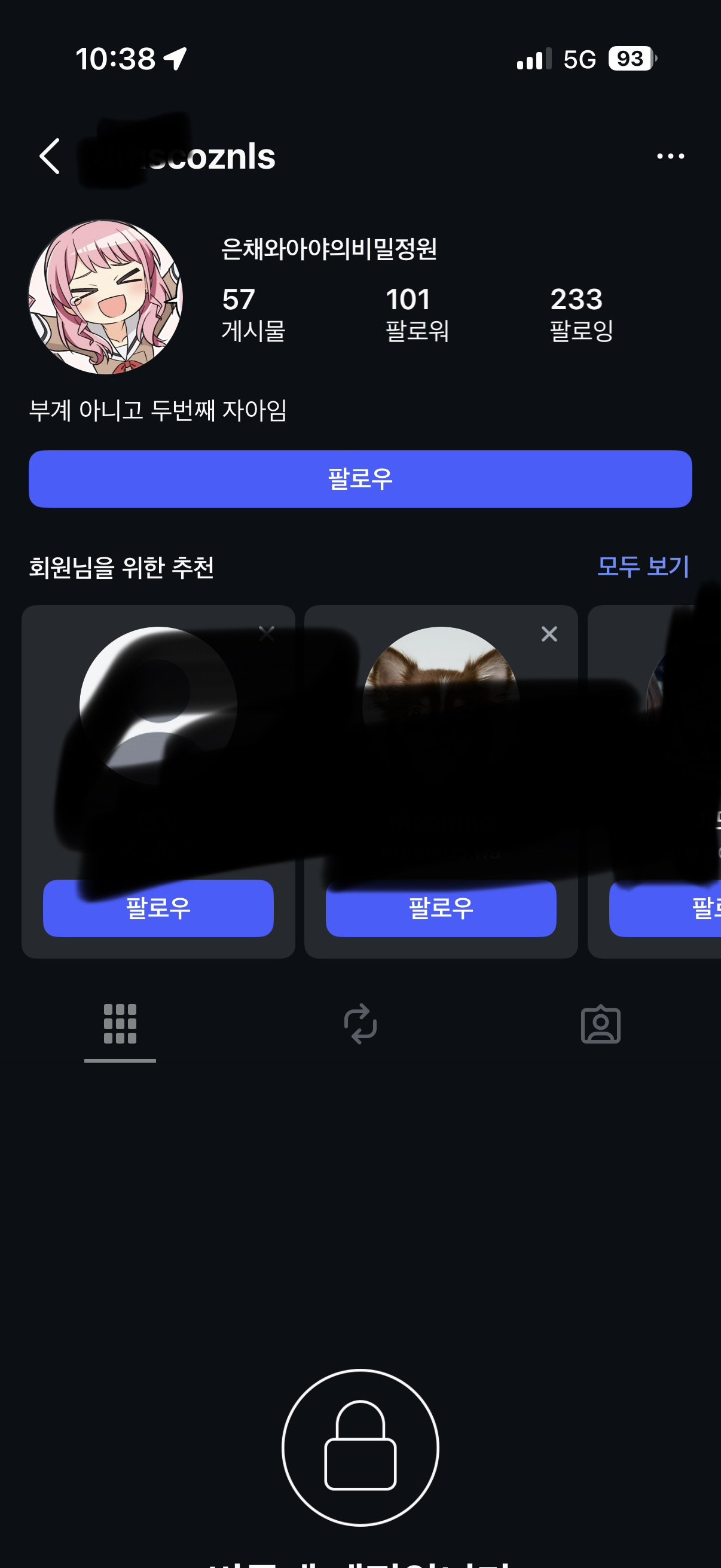Tap the main 팔로우 button under the bio
Screen dimensions: 721x1568
coord(360,479)
